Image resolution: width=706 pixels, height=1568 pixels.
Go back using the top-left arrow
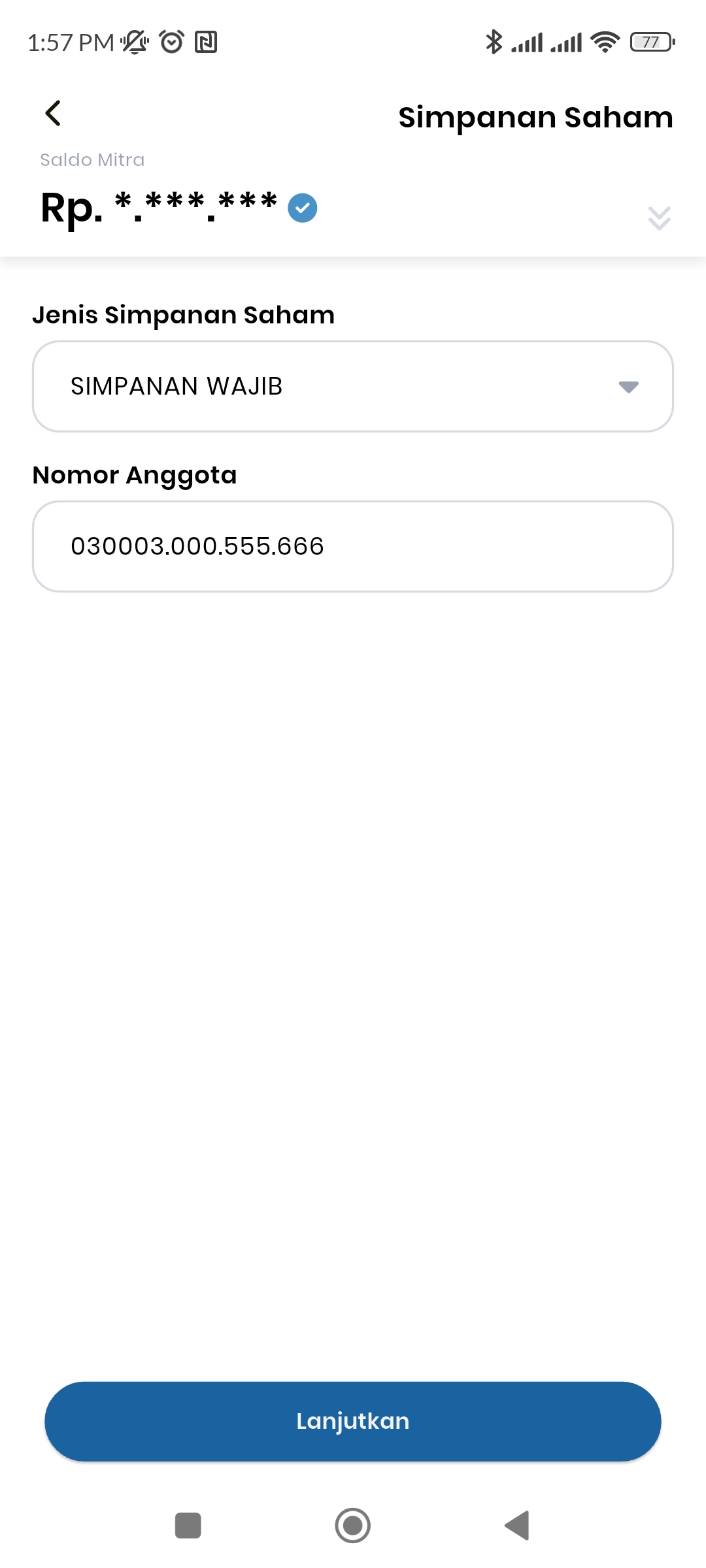click(53, 113)
